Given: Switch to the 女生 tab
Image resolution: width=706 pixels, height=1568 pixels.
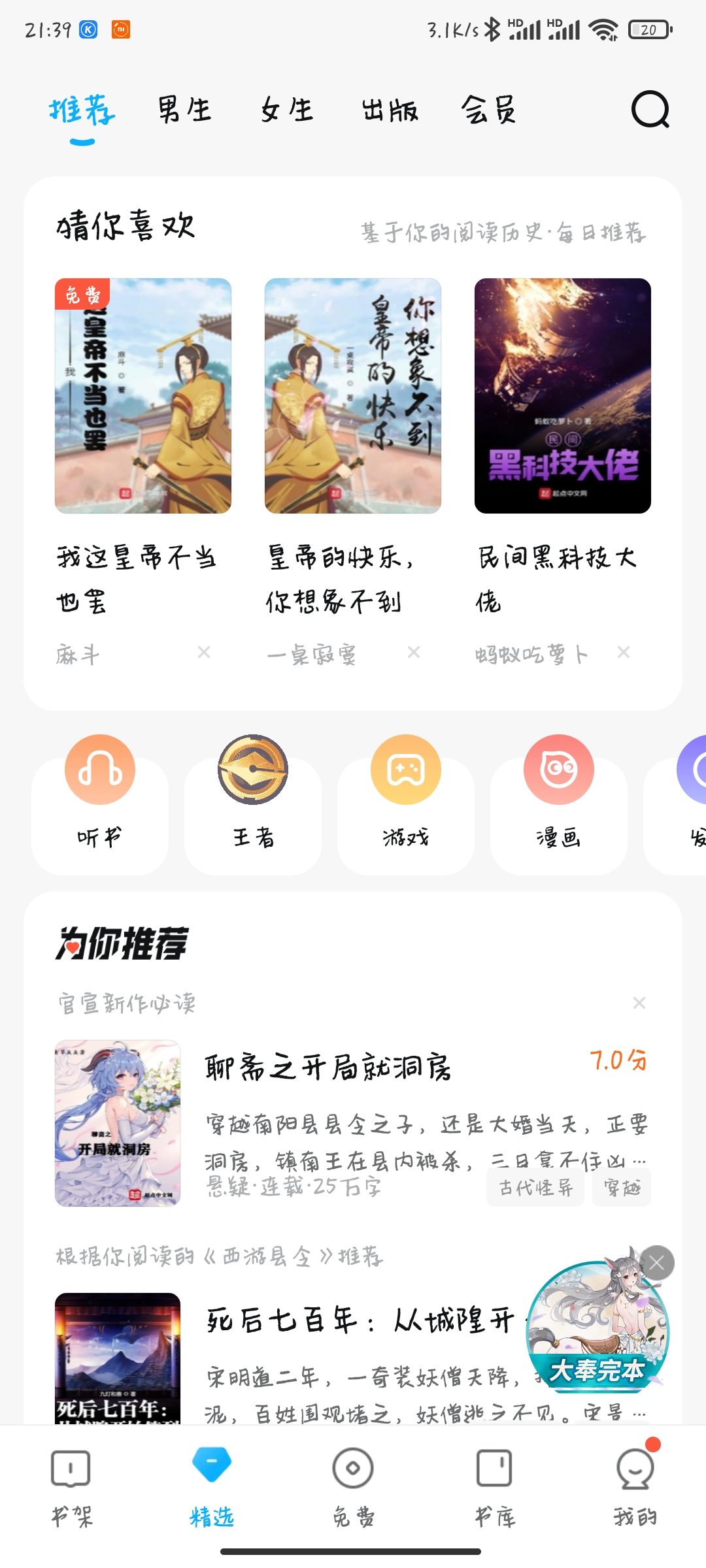Looking at the screenshot, I should [x=287, y=110].
